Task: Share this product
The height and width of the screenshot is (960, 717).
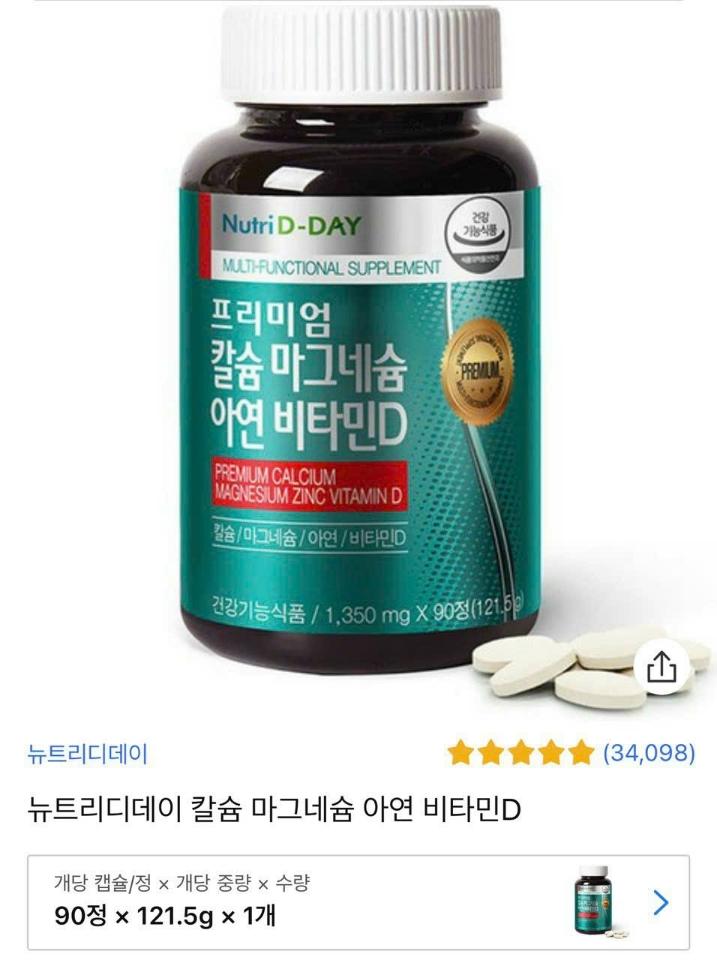Action: (662, 669)
